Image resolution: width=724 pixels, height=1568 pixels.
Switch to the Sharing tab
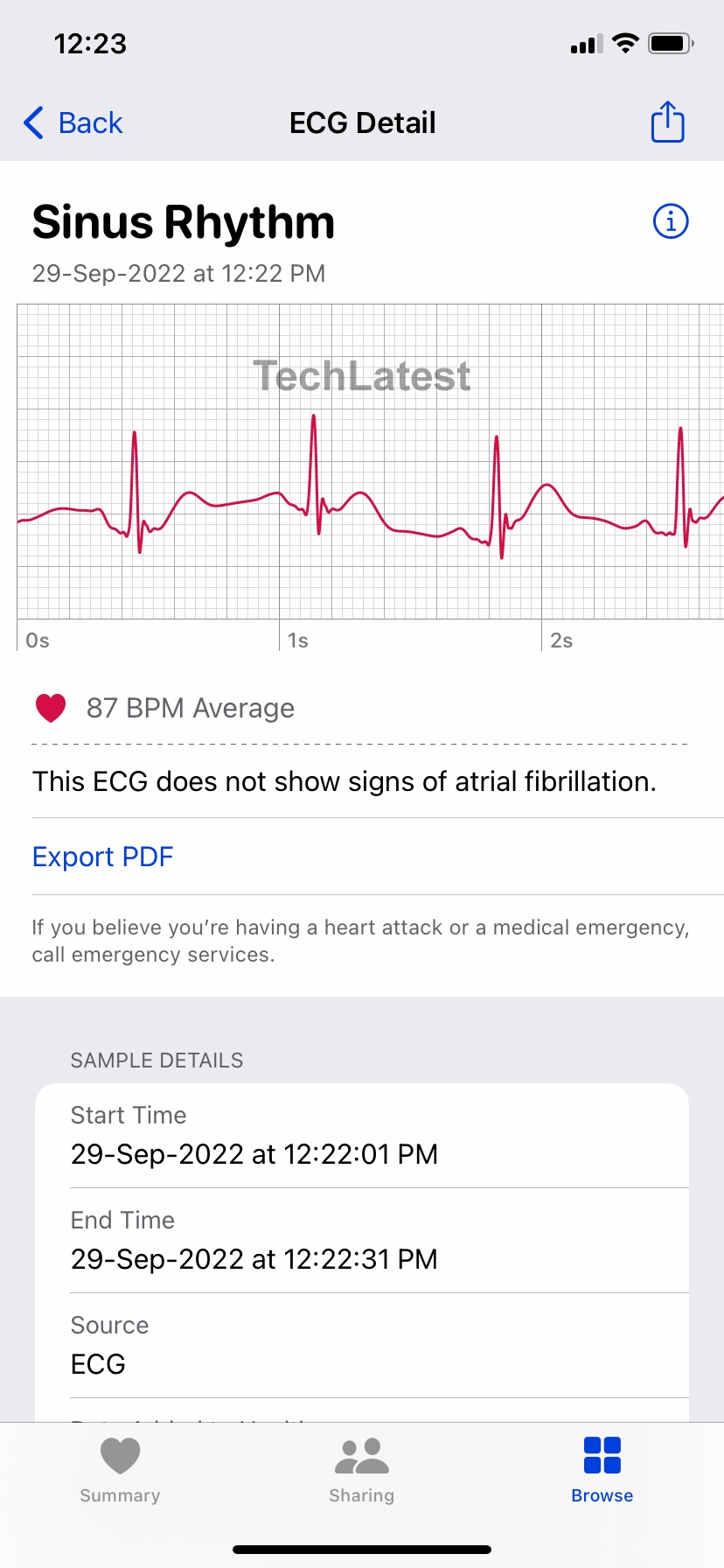pyautogui.click(x=362, y=1470)
